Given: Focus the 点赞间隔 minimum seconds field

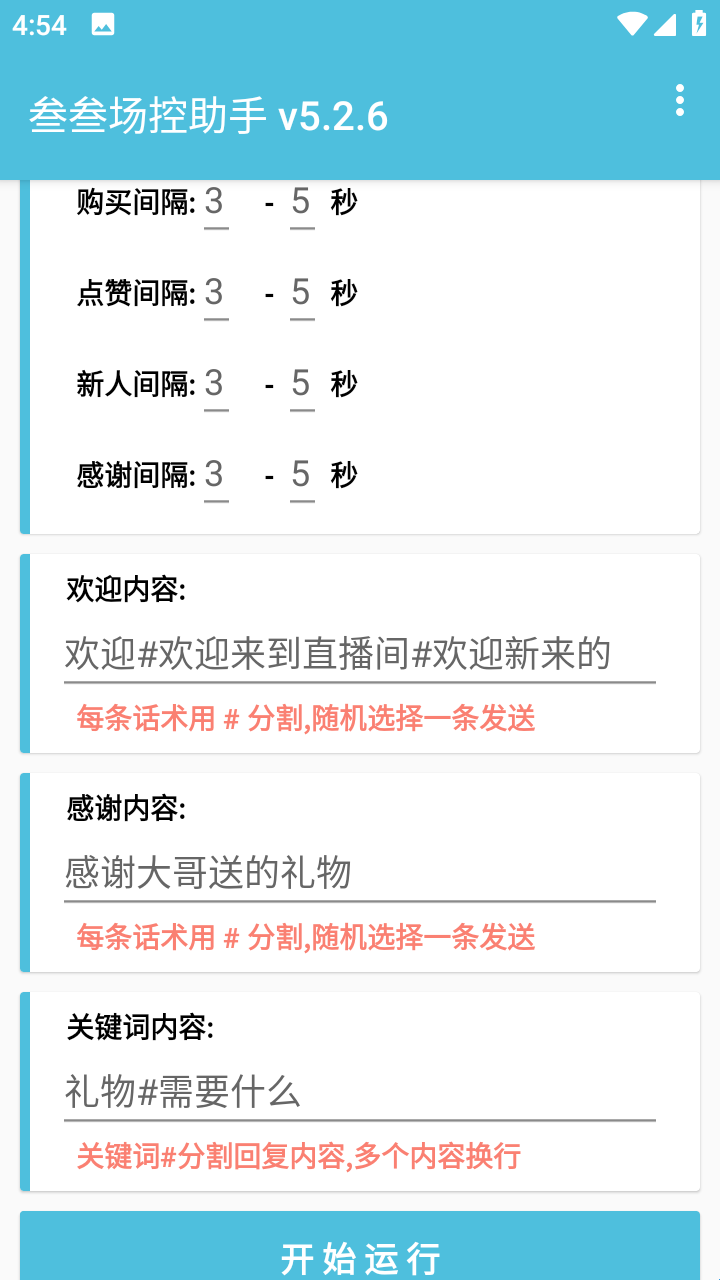Looking at the screenshot, I should [x=216, y=293].
